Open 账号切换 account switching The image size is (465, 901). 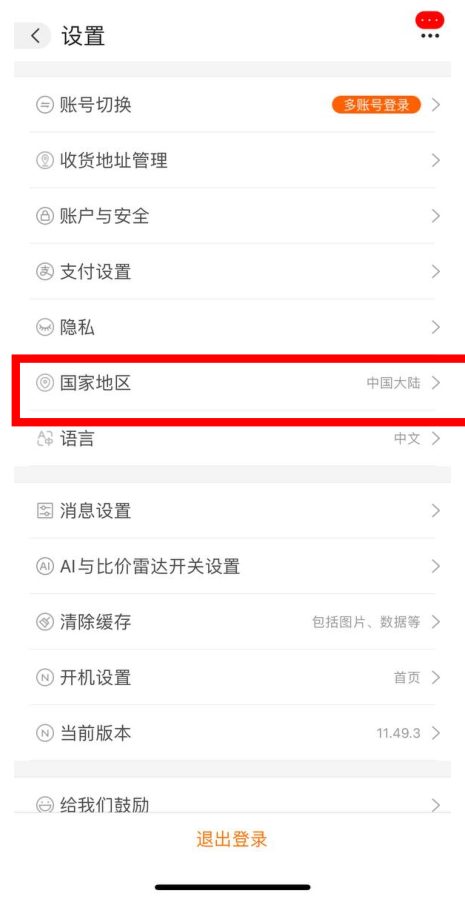pos(232,105)
